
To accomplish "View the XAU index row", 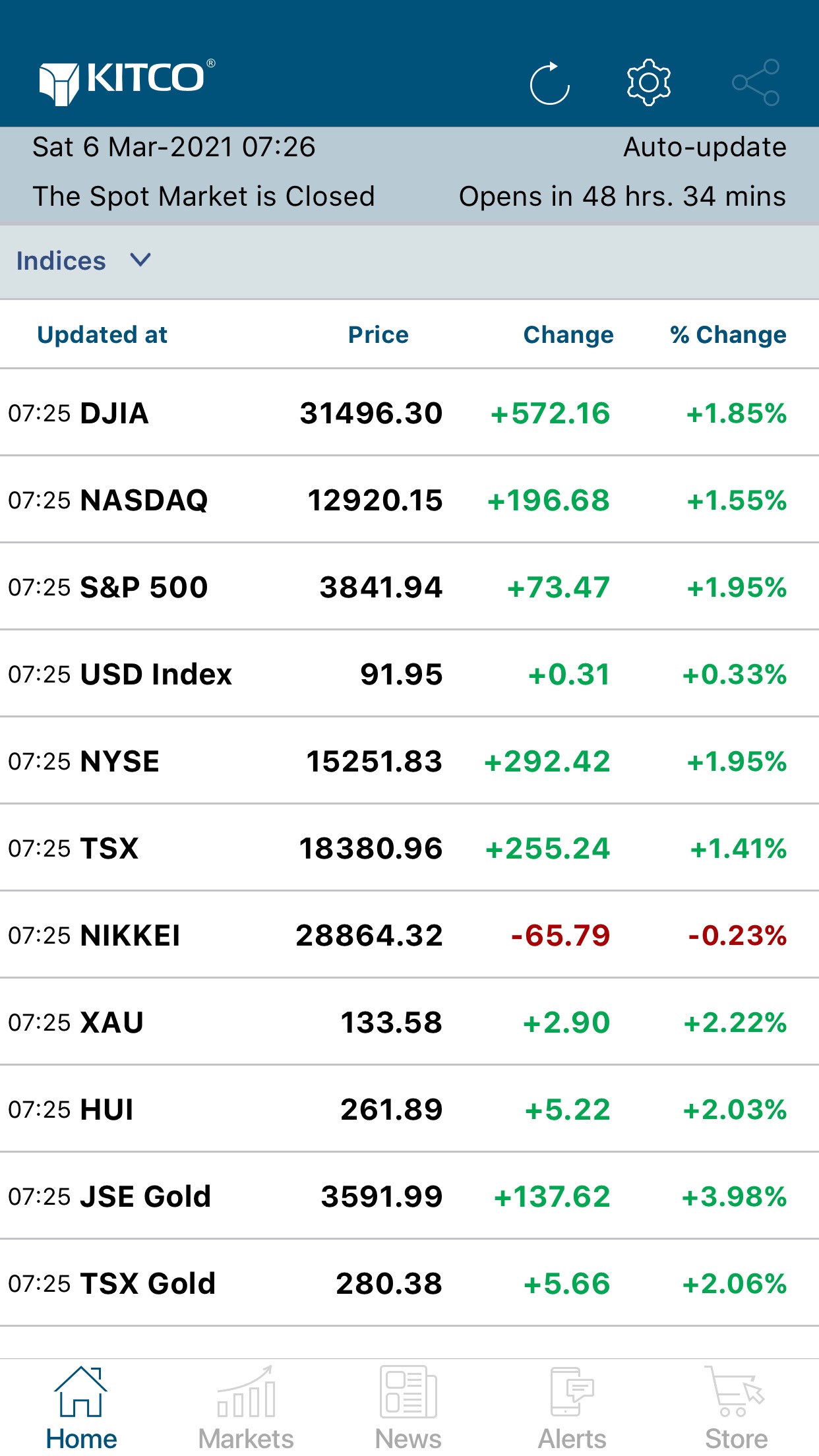I will pyautogui.click(x=409, y=1022).
